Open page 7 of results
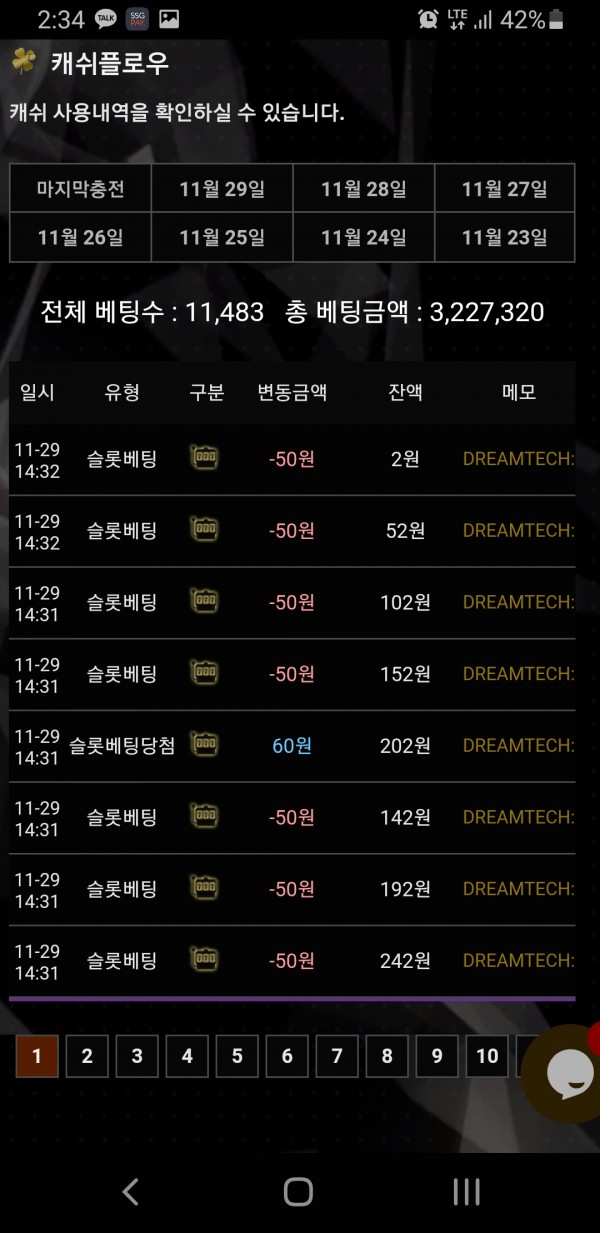Image resolution: width=600 pixels, height=1233 pixels. (337, 1056)
